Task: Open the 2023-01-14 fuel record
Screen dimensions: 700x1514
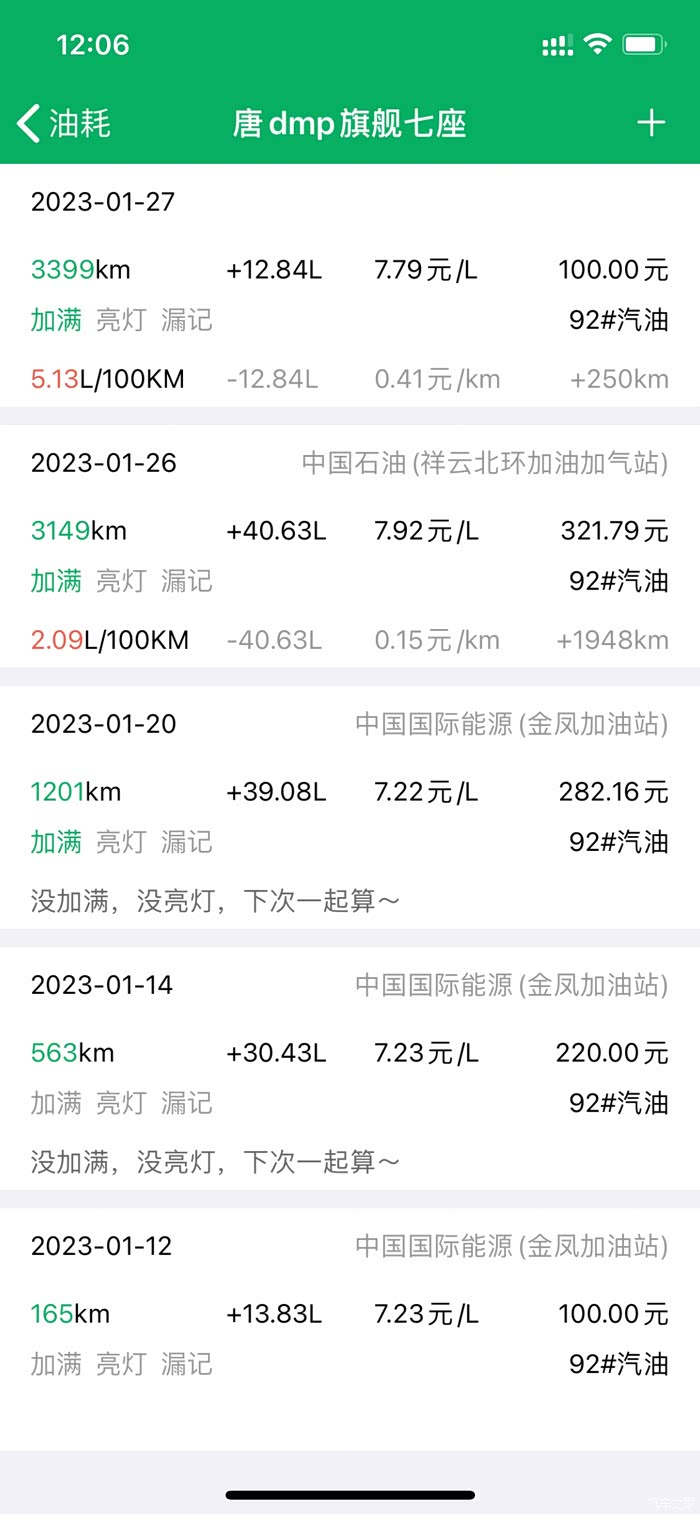Action: point(350,1070)
